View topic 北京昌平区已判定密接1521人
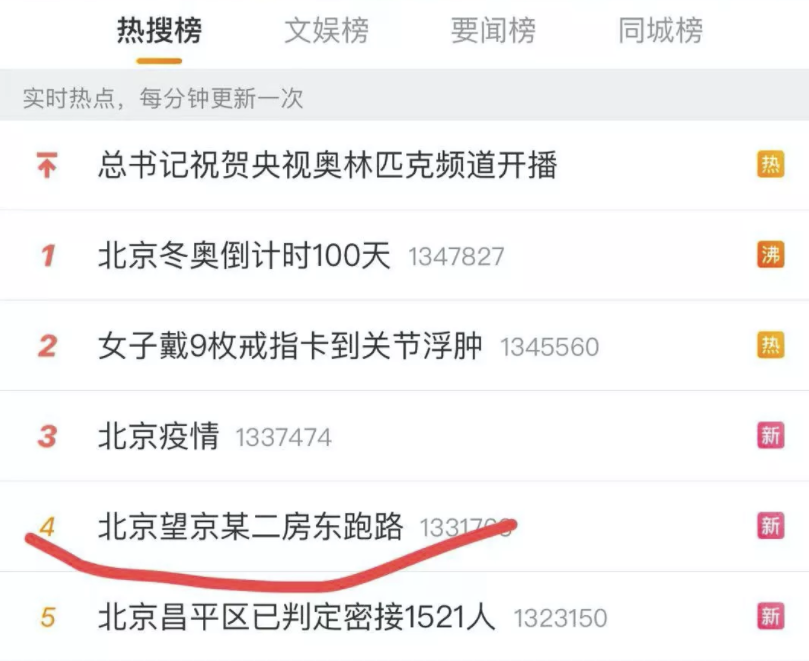The height and width of the screenshot is (661, 809). 296,617
